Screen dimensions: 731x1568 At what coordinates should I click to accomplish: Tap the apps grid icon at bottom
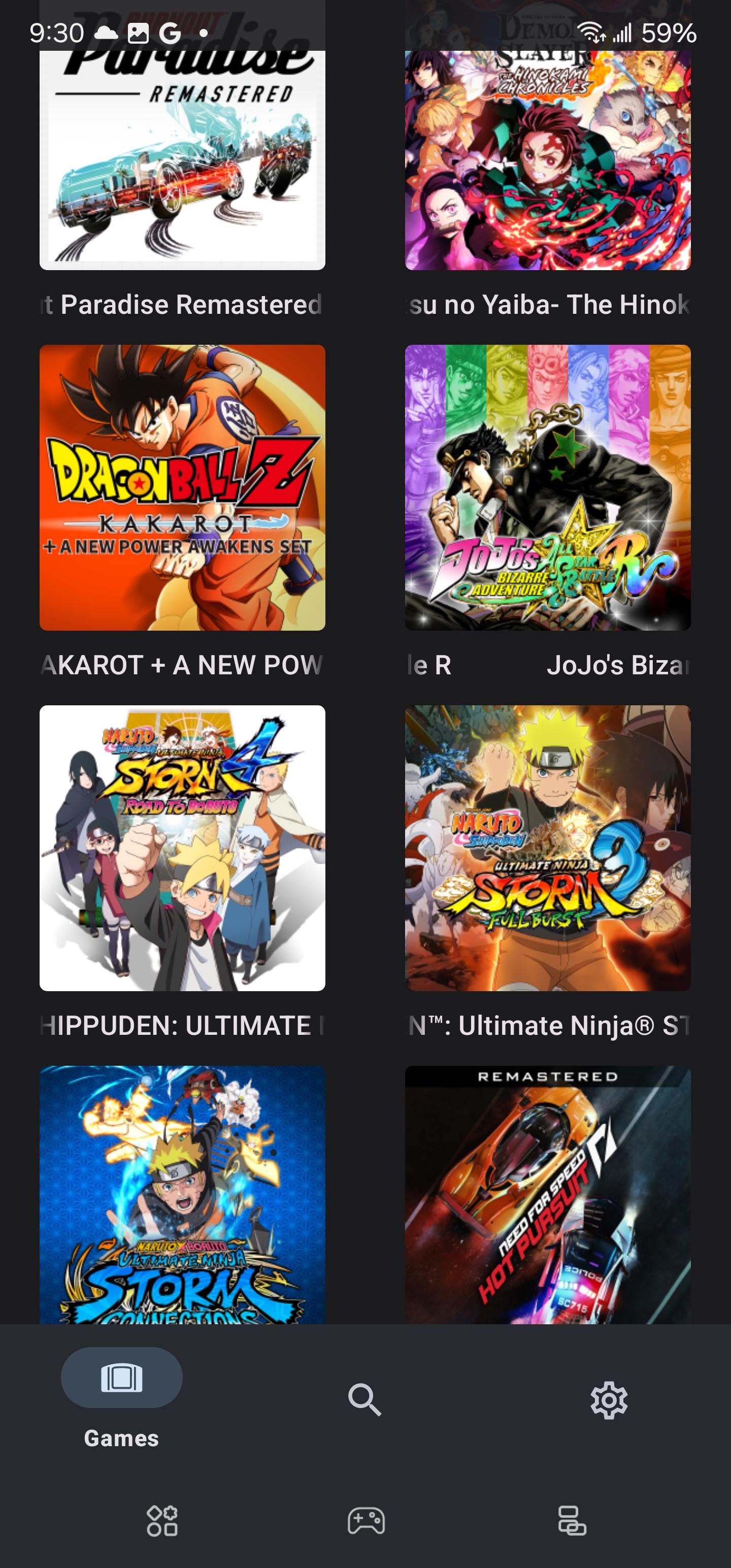click(x=162, y=1521)
